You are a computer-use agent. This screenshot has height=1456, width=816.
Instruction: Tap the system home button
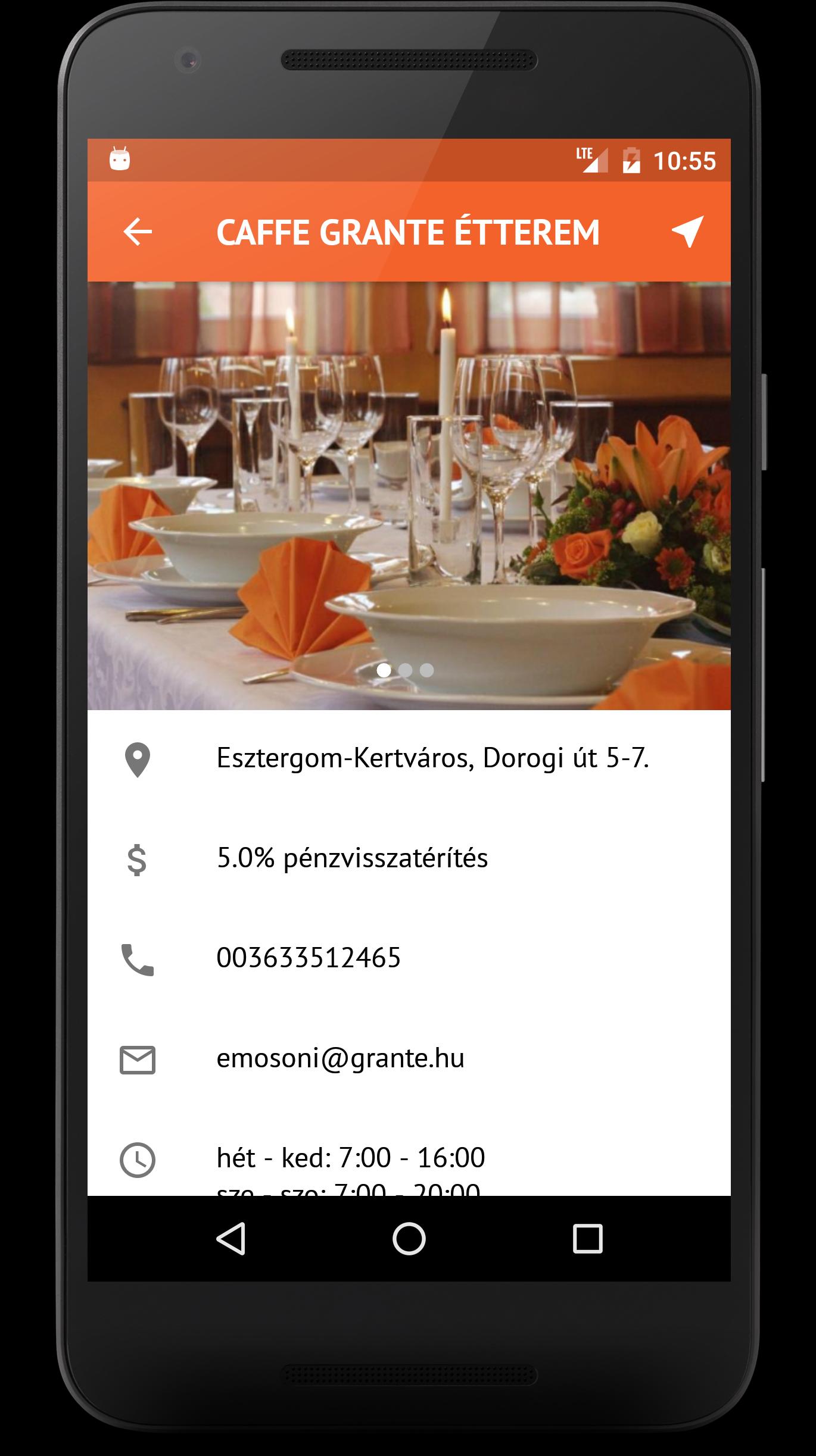(409, 1239)
